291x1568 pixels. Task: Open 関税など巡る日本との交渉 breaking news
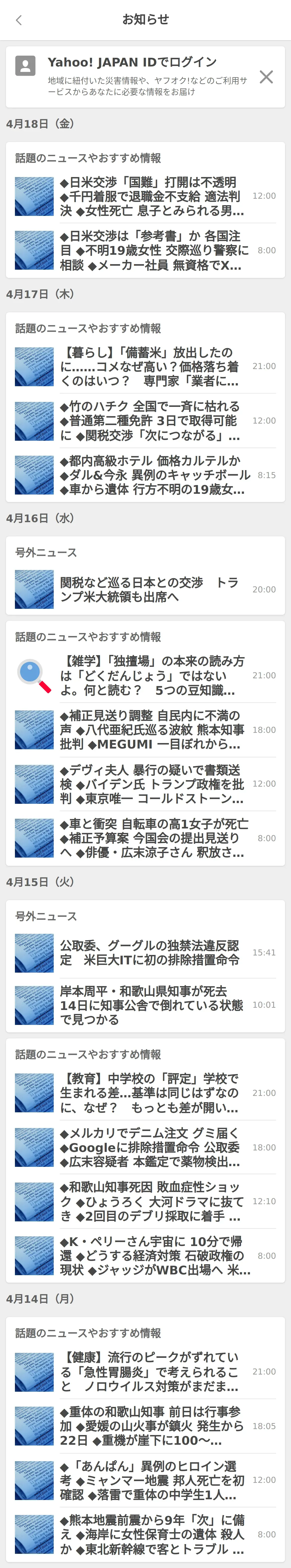[x=152, y=589]
